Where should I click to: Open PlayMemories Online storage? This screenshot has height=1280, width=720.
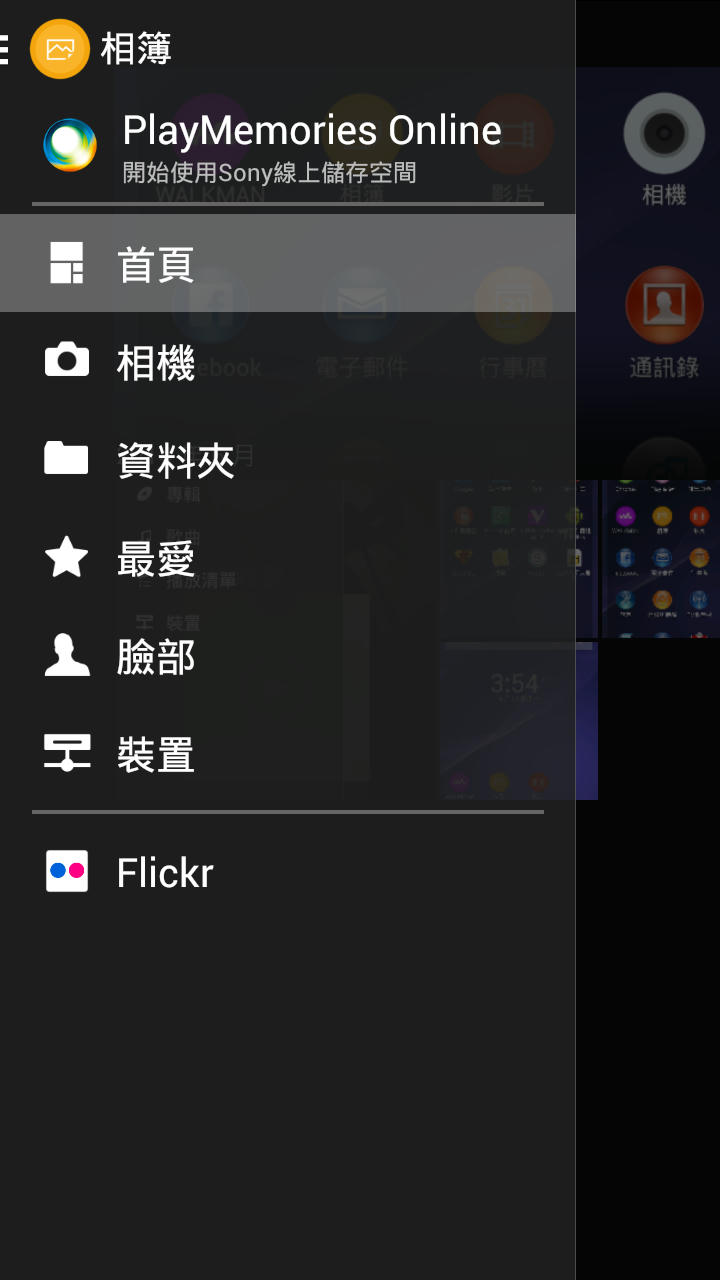(x=288, y=146)
